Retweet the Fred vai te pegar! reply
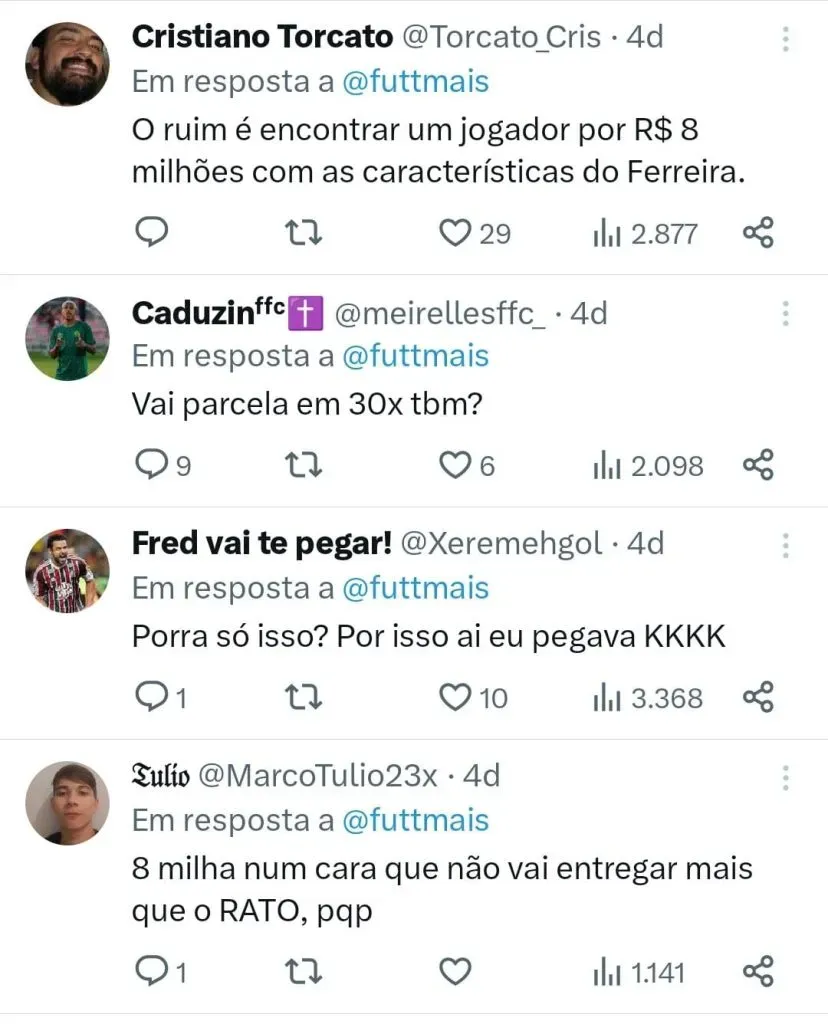Image resolution: width=828 pixels, height=1024 pixels. click(301, 697)
